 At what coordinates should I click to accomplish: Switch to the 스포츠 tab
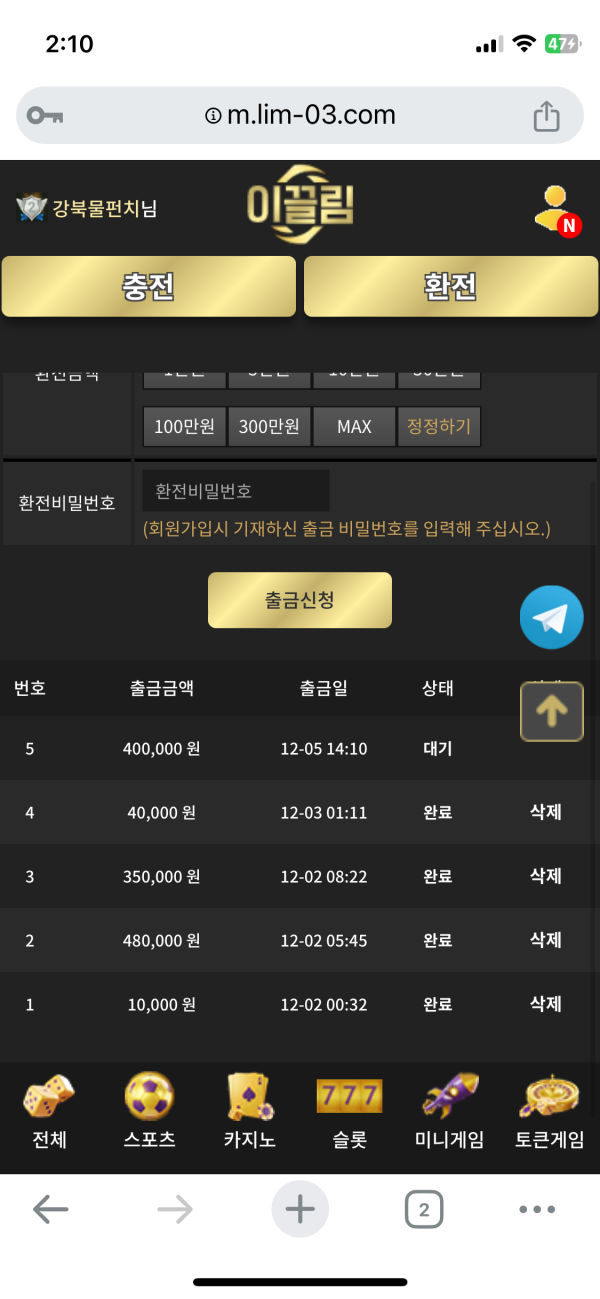[149, 1112]
